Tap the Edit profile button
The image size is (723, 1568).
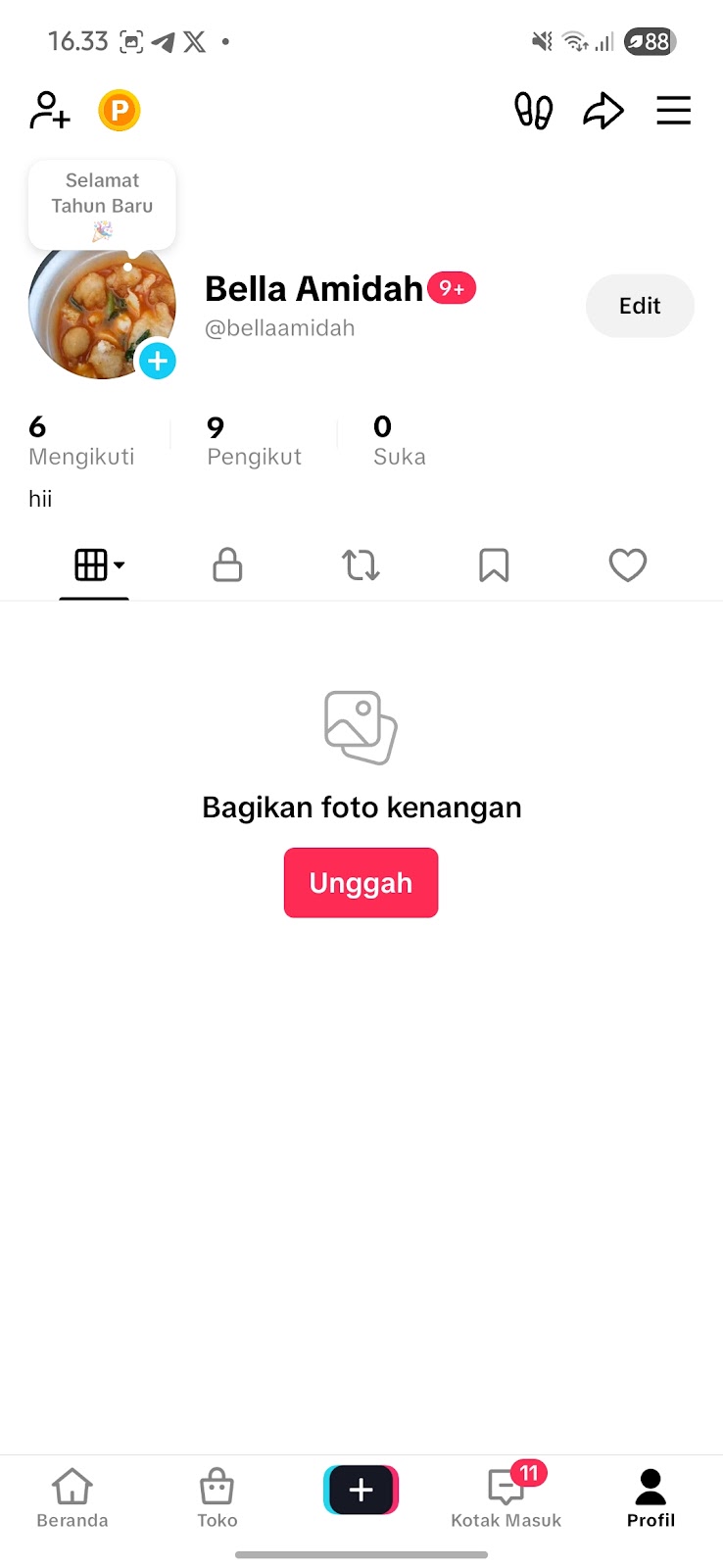[x=640, y=306]
